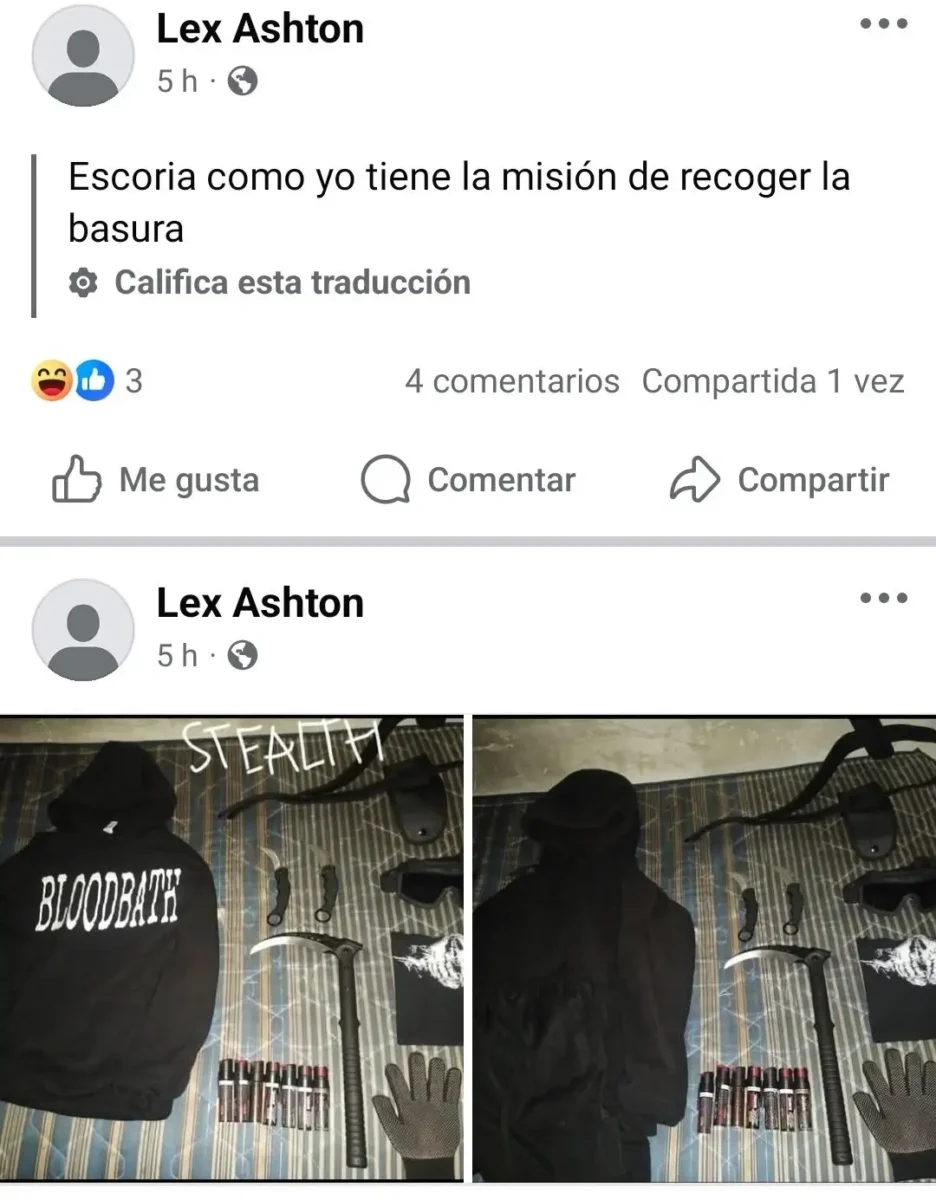936x1200 pixels.
Task: Click the settings gear beside Califica esta traducción
Action: point(84,282)
